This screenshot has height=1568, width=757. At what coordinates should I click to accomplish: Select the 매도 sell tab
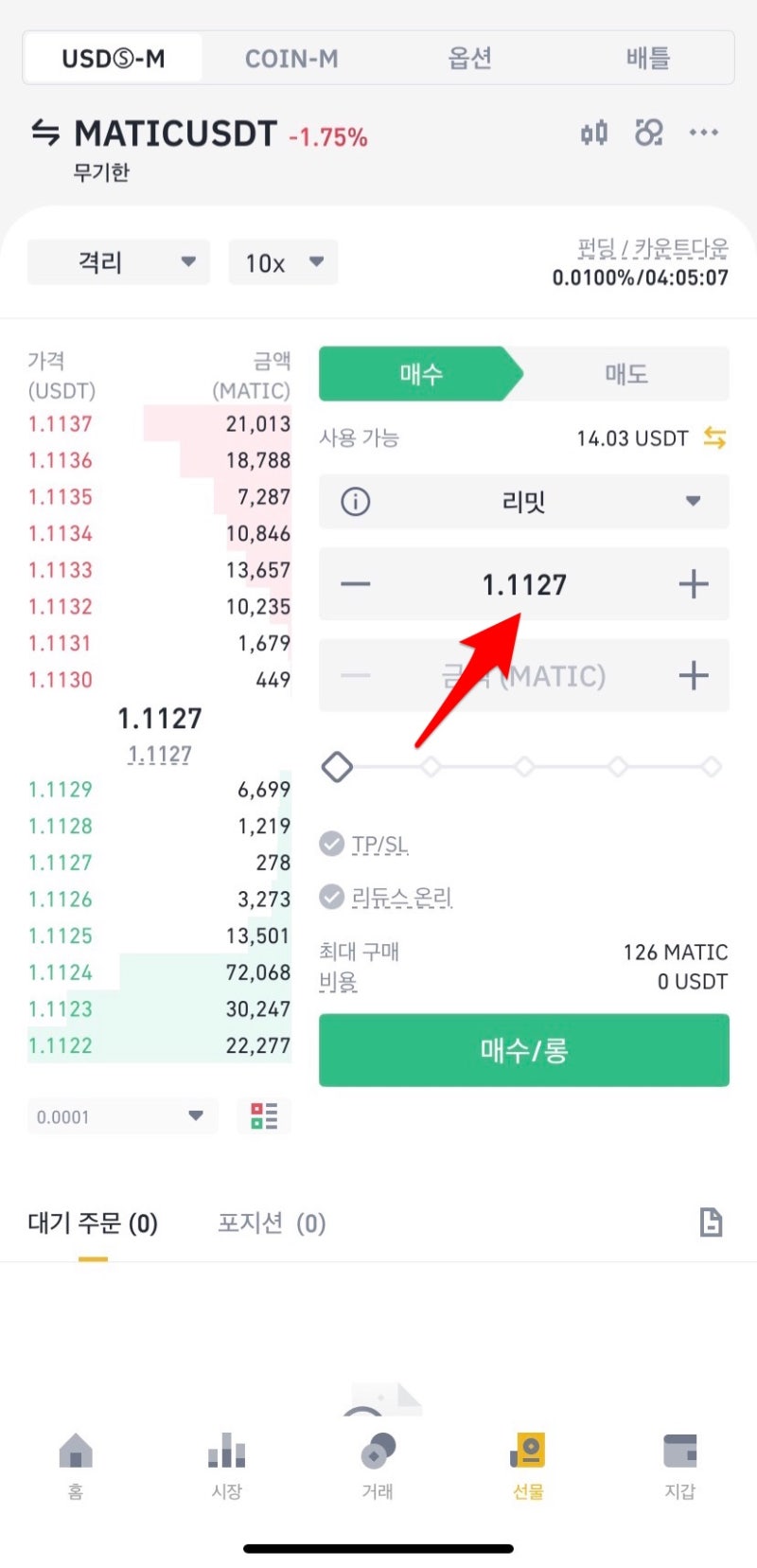[x=625, y=374]
